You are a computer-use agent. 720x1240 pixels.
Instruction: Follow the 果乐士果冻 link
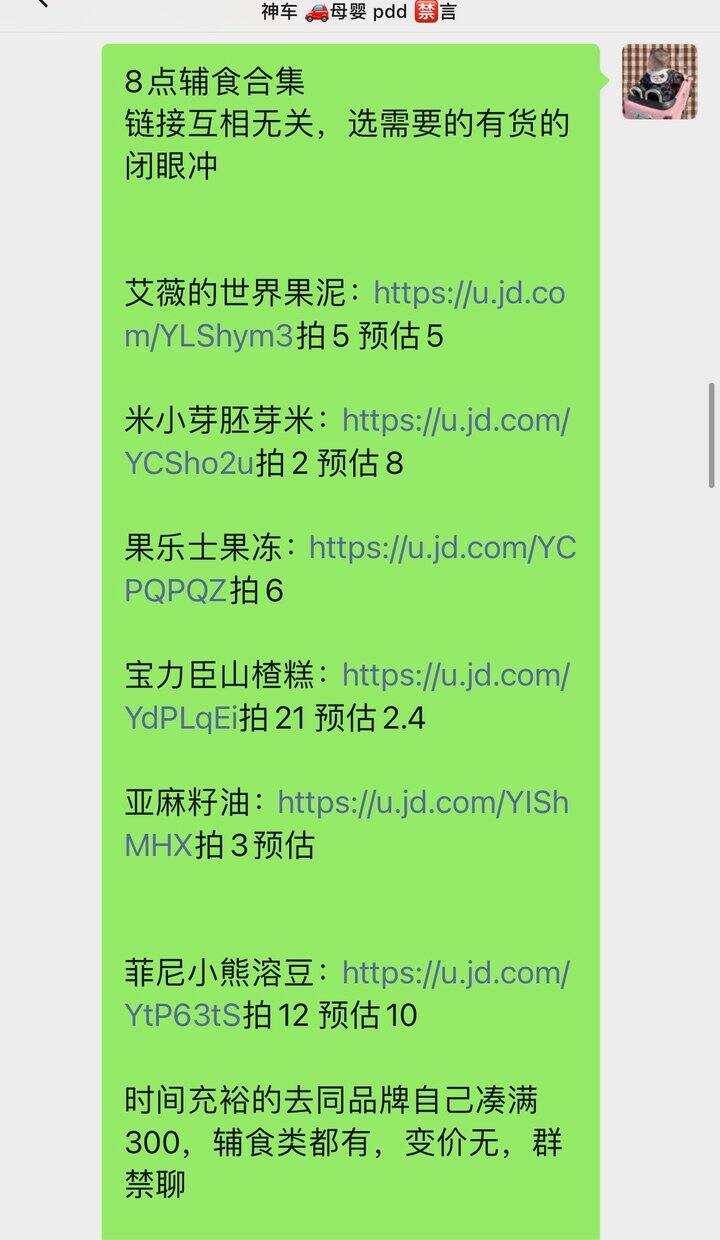(442, 548)
